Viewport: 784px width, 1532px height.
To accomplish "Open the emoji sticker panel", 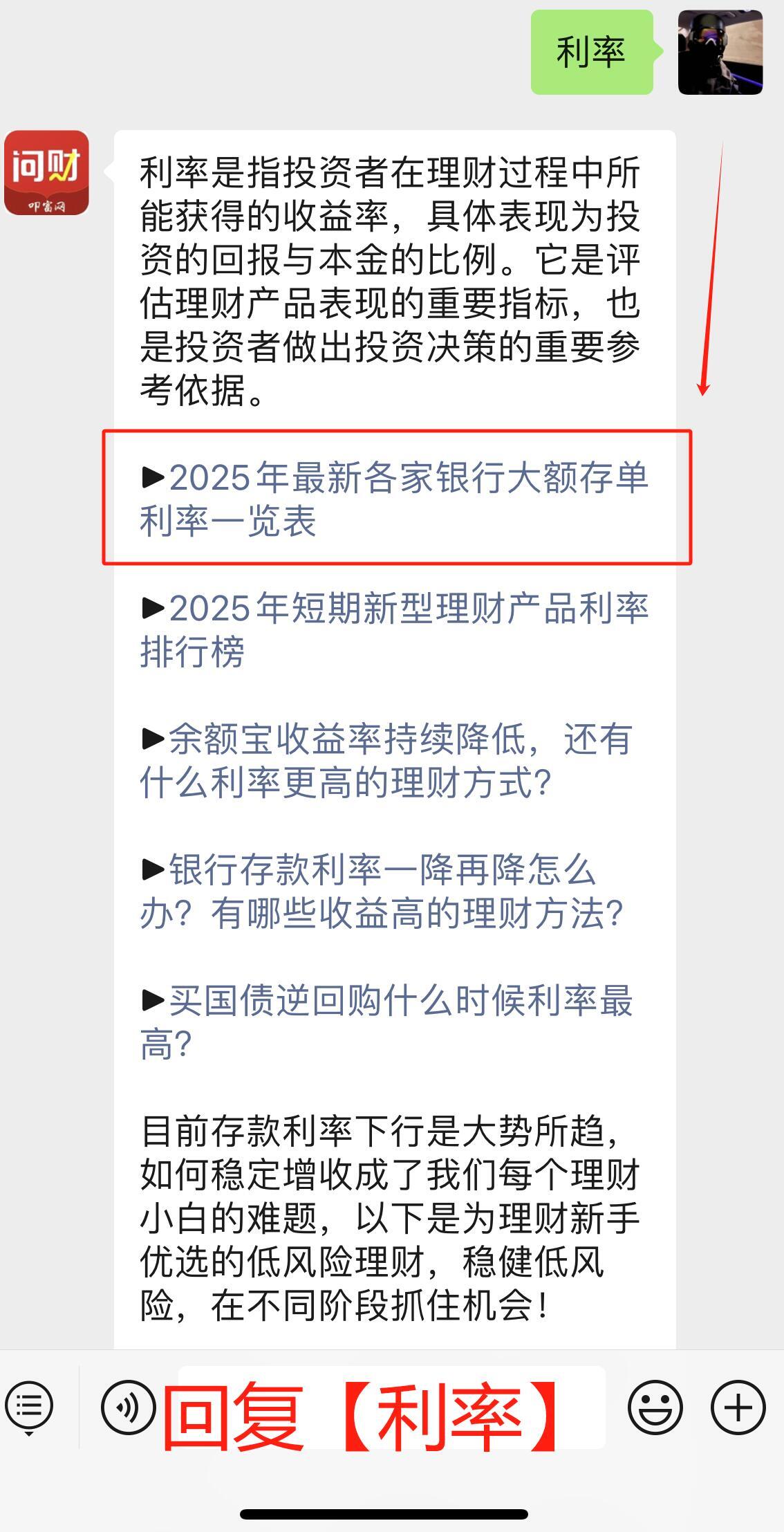I will tap(655, 1406).
